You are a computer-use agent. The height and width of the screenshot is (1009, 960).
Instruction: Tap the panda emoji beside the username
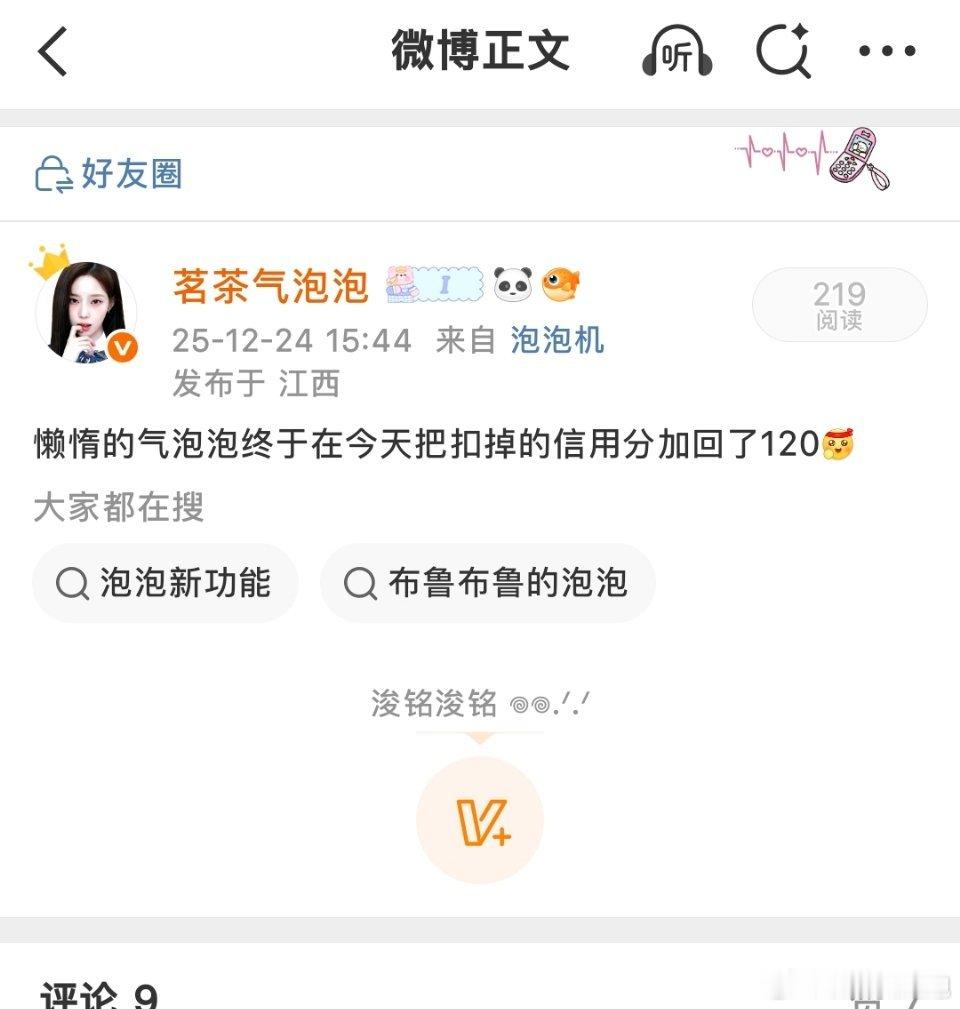point(515,283)
